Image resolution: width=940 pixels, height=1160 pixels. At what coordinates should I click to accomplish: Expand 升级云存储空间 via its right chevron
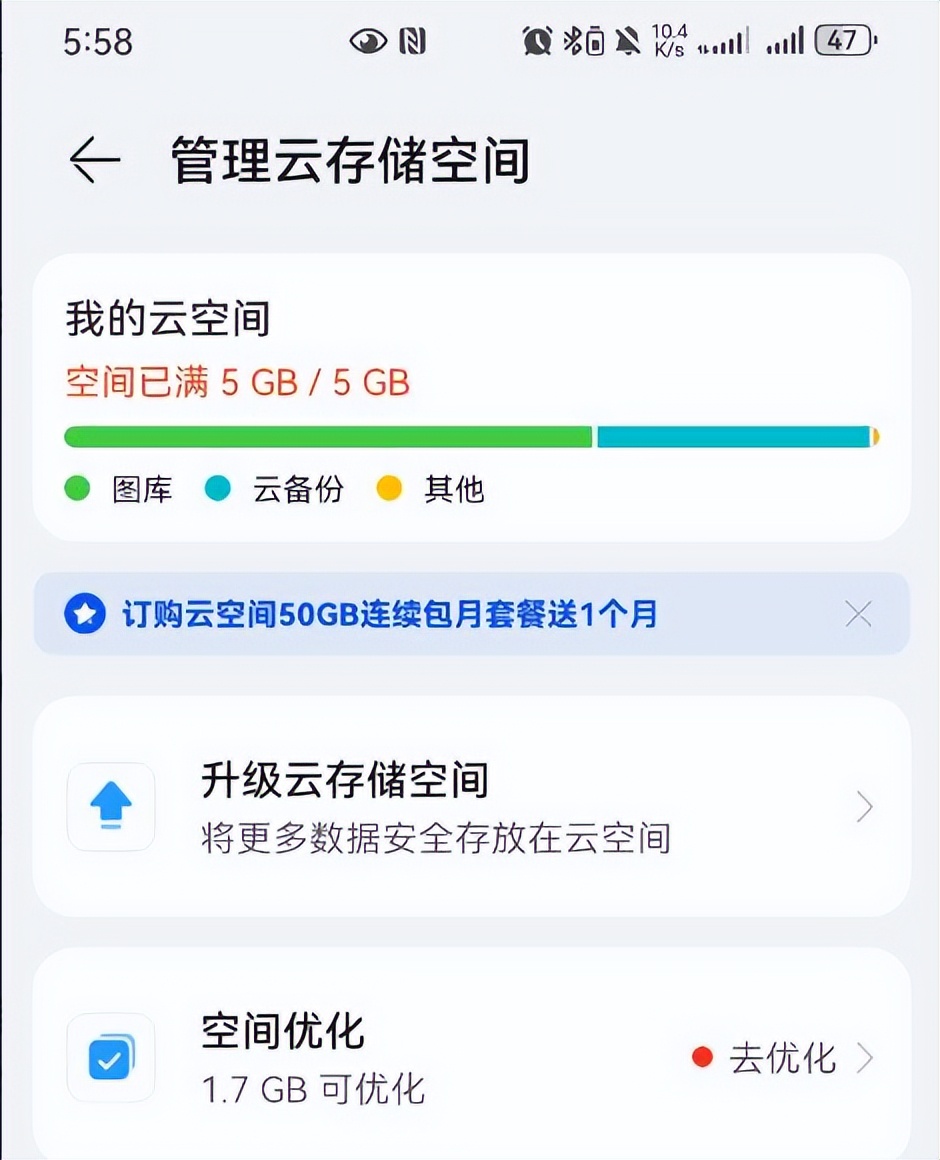click(862, 807)
